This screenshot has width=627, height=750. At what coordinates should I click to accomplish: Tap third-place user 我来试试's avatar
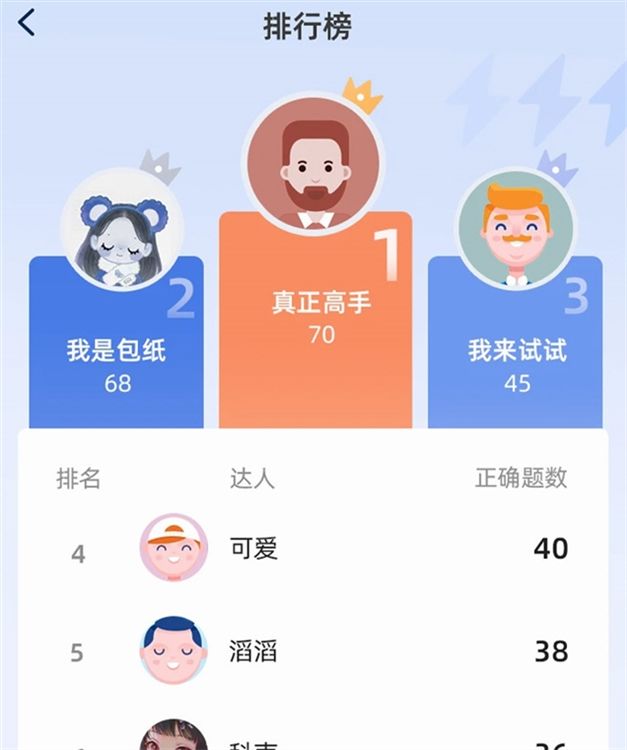point(515,228)
